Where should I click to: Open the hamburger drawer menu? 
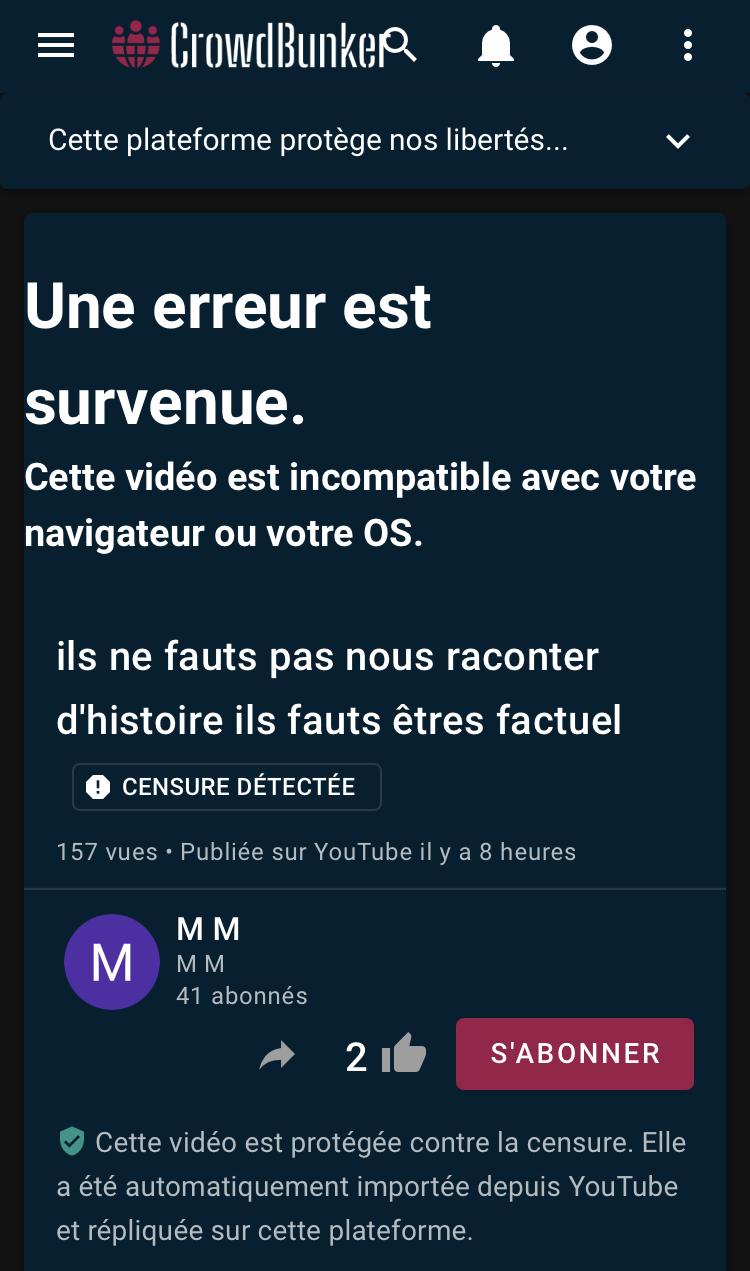(x=56, y=45)
